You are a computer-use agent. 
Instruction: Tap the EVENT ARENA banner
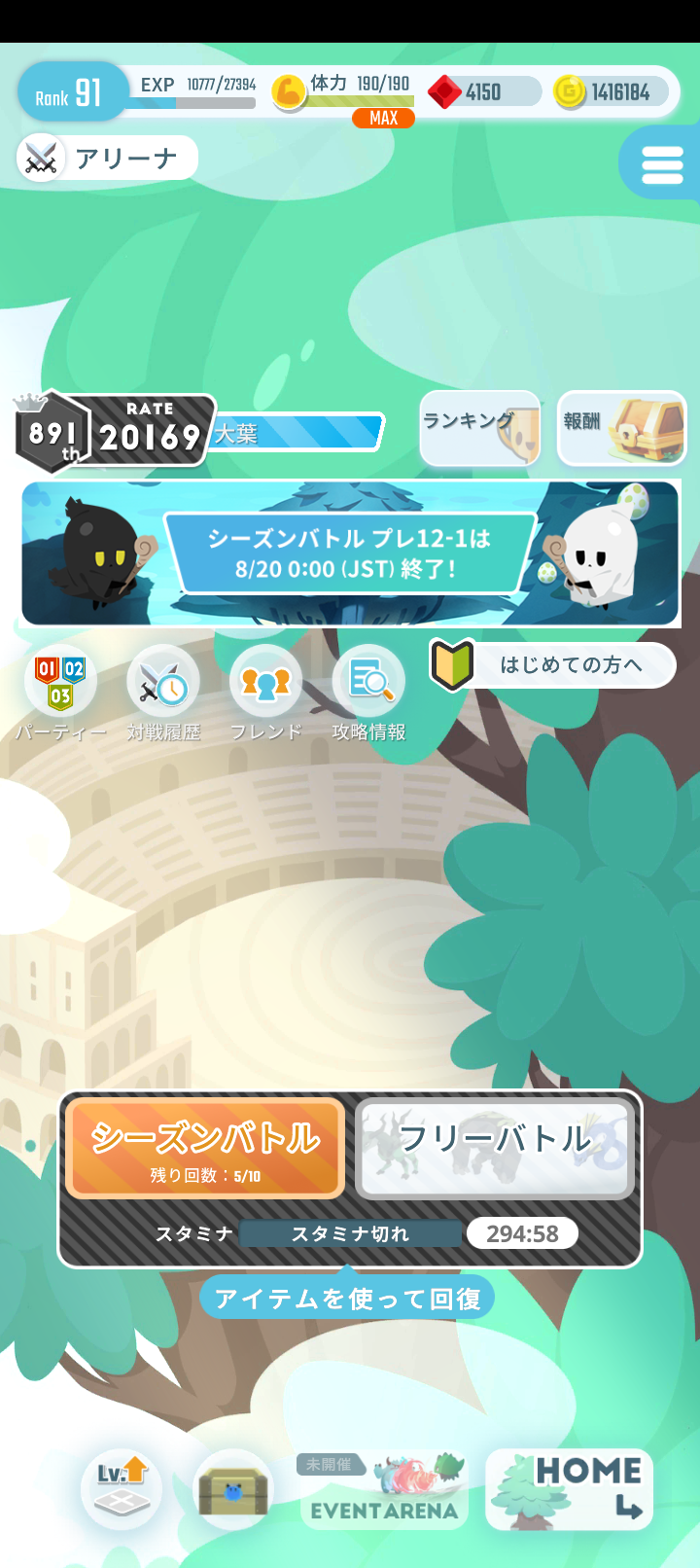384,1488
